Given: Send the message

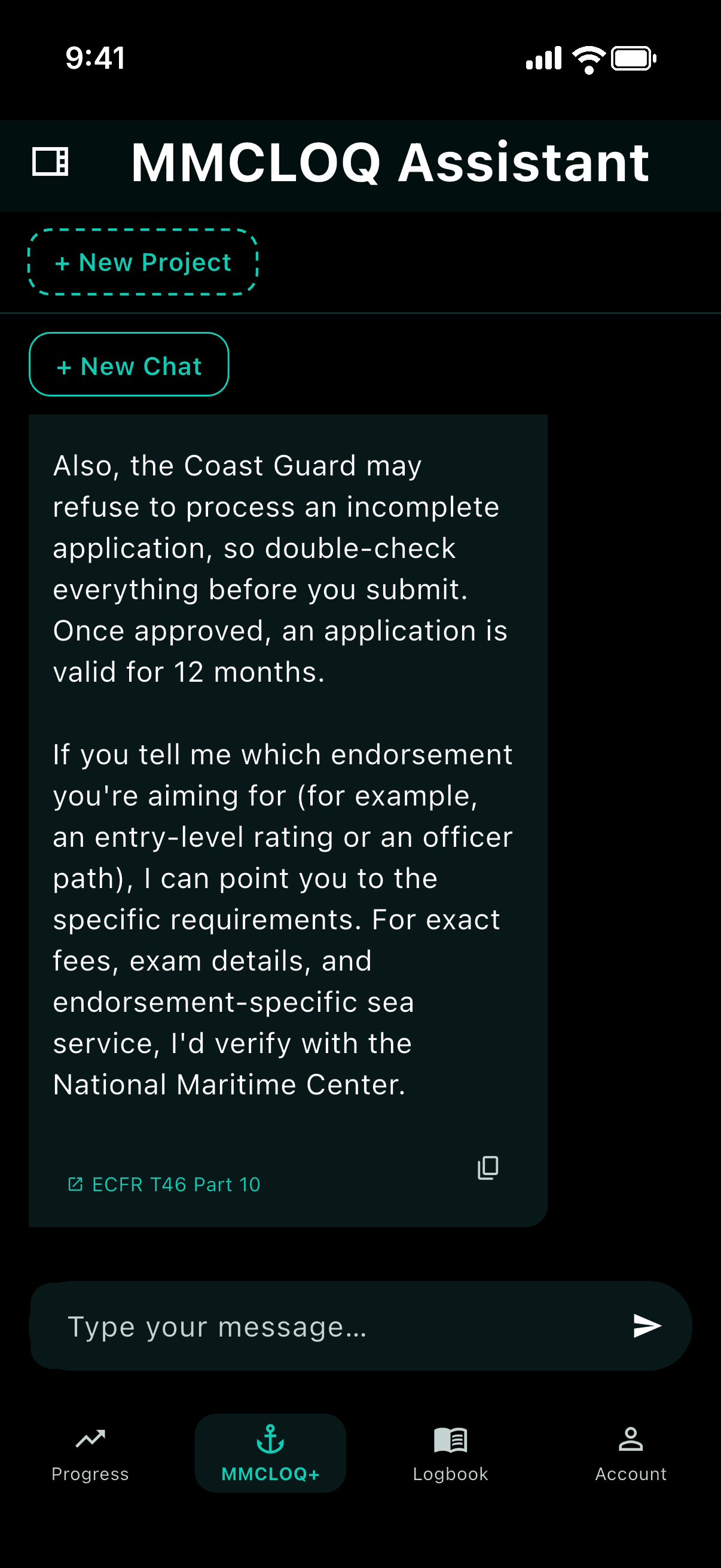Looking at the screenshot, I should pos(647,1326).
